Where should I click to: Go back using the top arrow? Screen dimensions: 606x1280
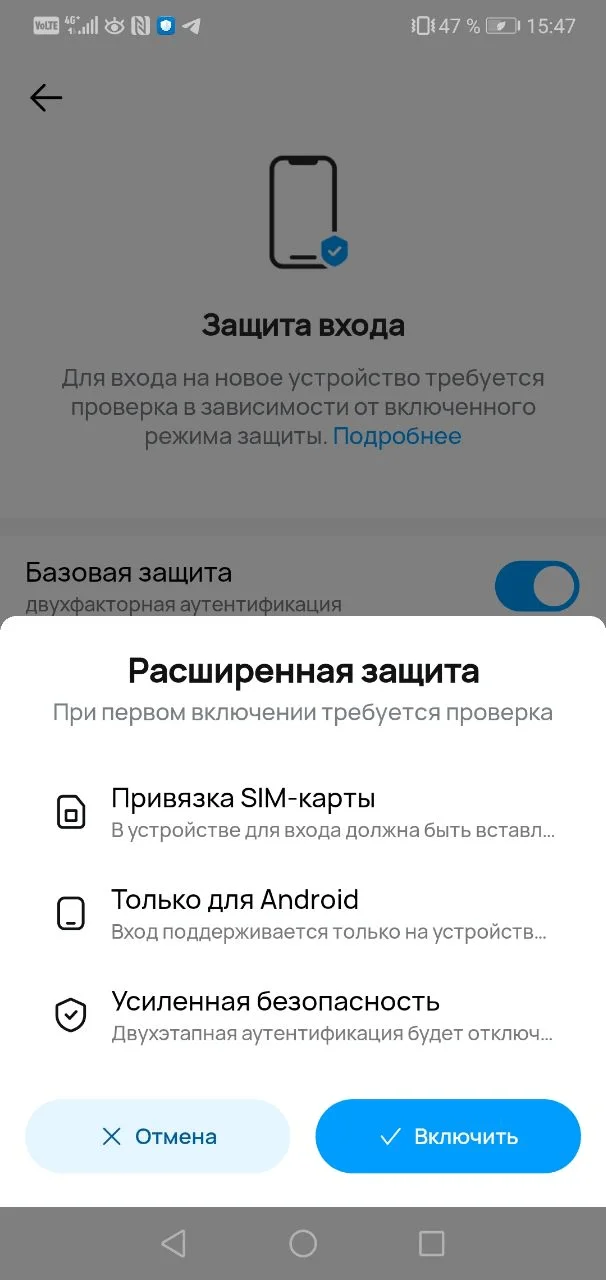click(46, 97)
